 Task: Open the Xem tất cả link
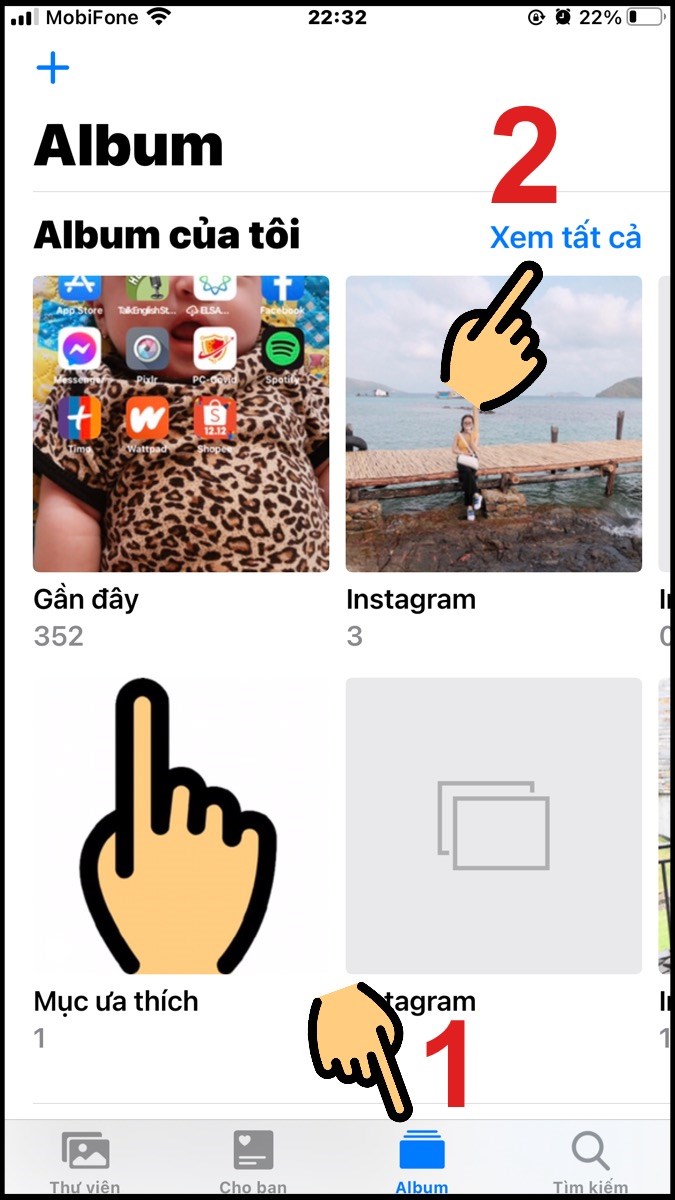tap(565, 237)
